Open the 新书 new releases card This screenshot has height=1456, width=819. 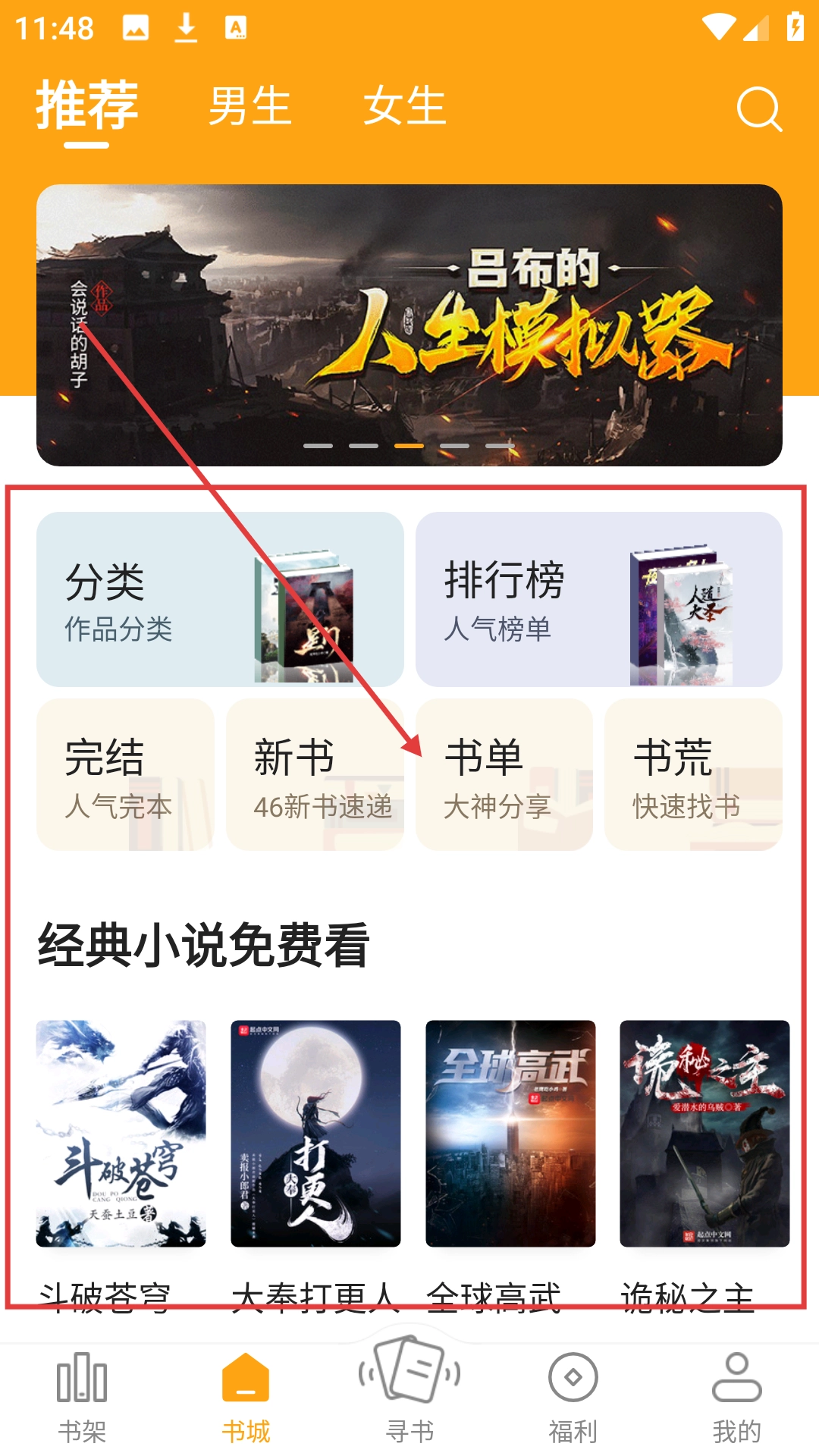(315, 774)
